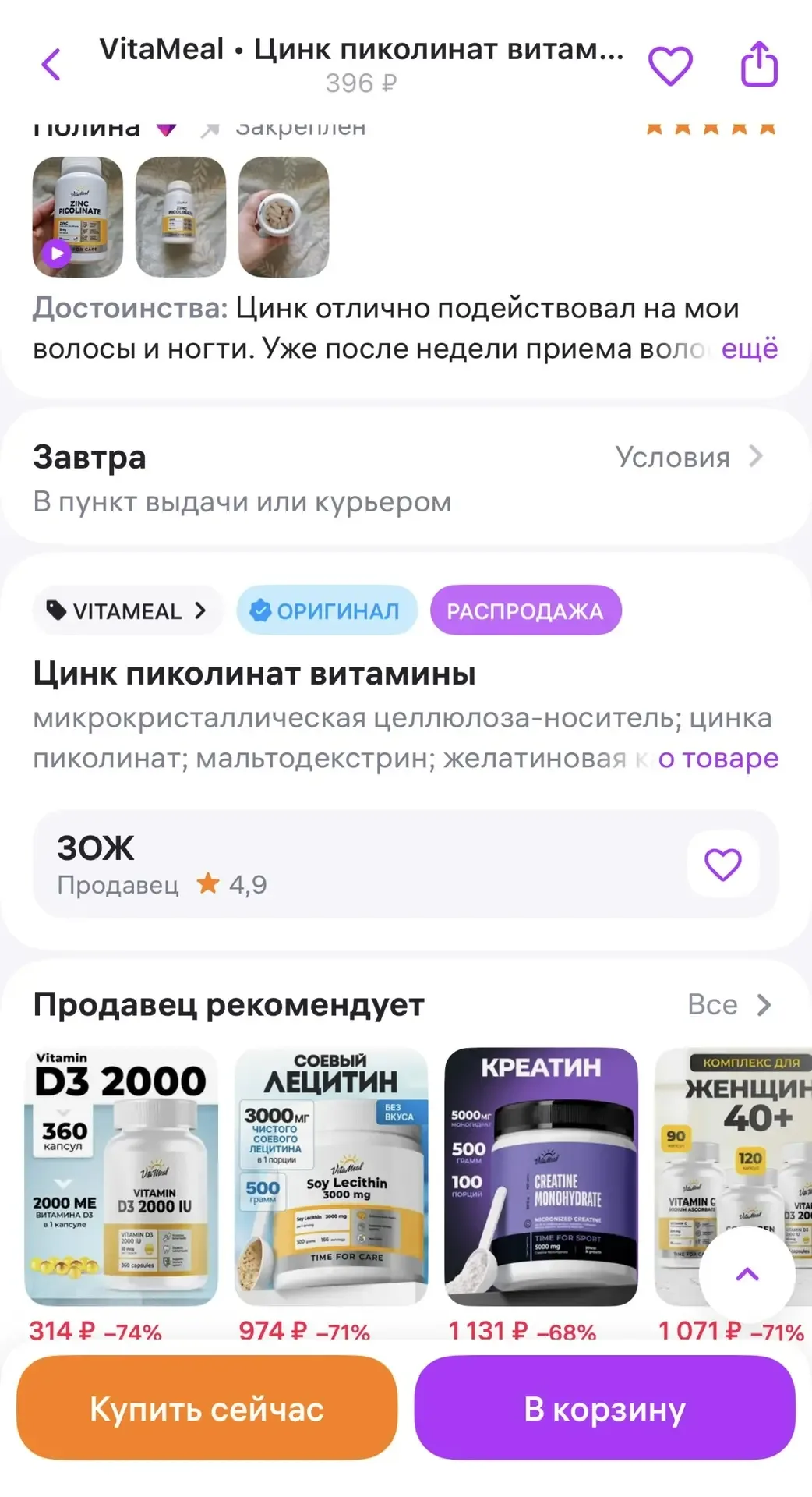Open the review photo of opened capsule jar
This screenshot has width=812, height=1497.
click(284, 217)
